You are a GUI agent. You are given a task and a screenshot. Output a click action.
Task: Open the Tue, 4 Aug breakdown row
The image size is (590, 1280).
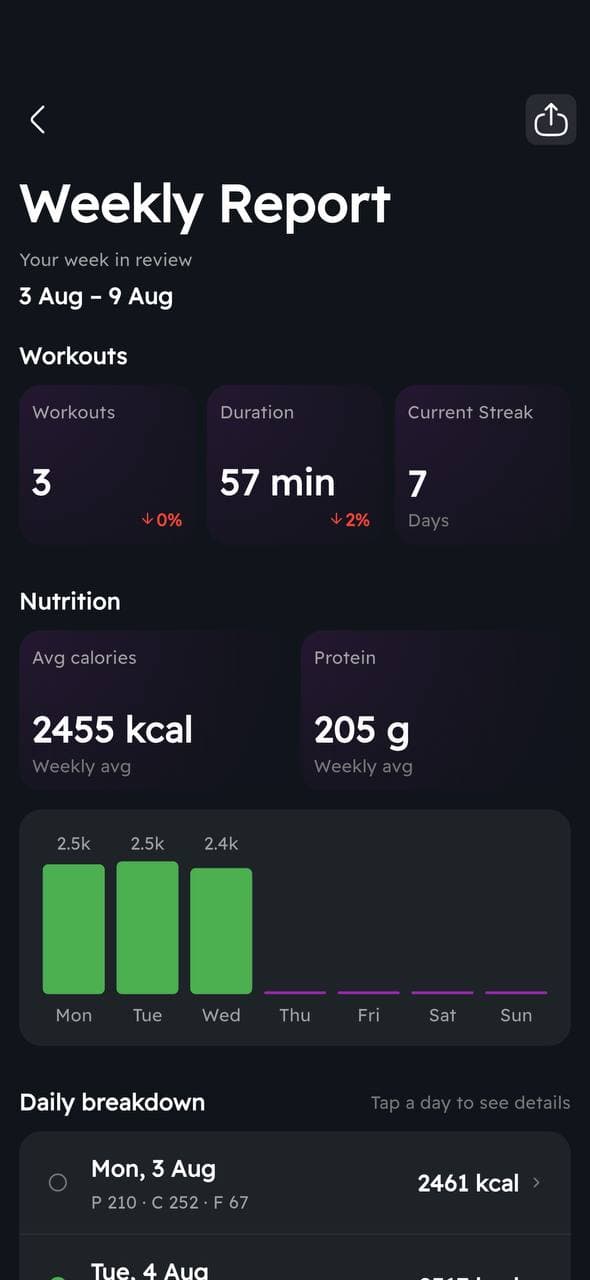point(295,1257)
